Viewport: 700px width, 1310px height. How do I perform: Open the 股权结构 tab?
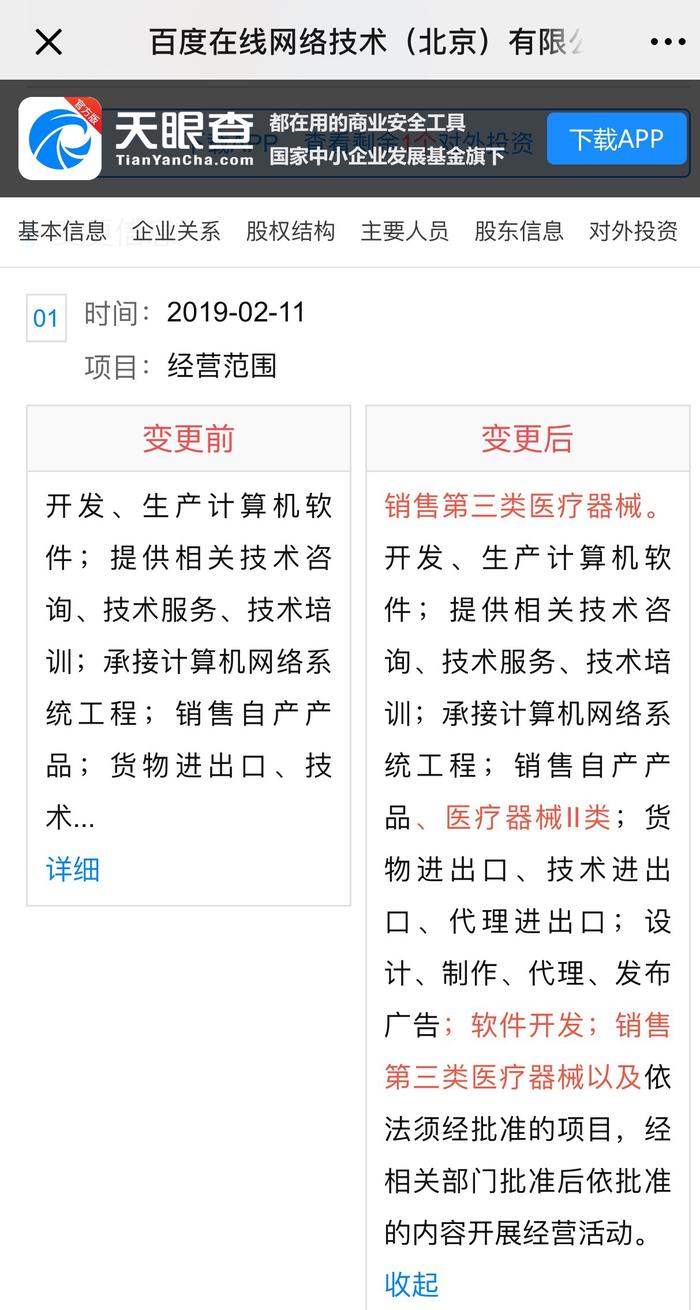pos(290,231)
